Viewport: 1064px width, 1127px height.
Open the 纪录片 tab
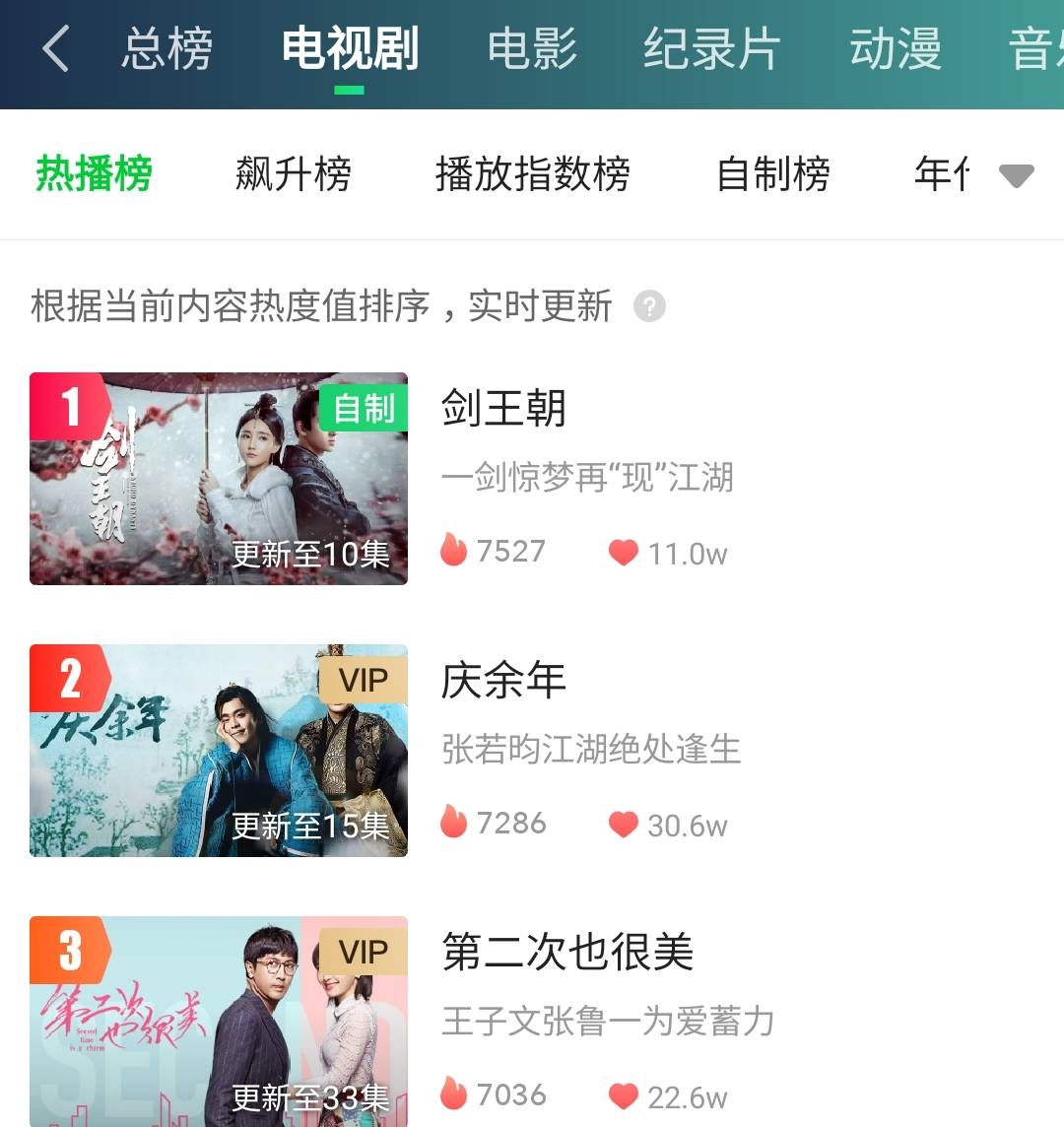[711, 48]
